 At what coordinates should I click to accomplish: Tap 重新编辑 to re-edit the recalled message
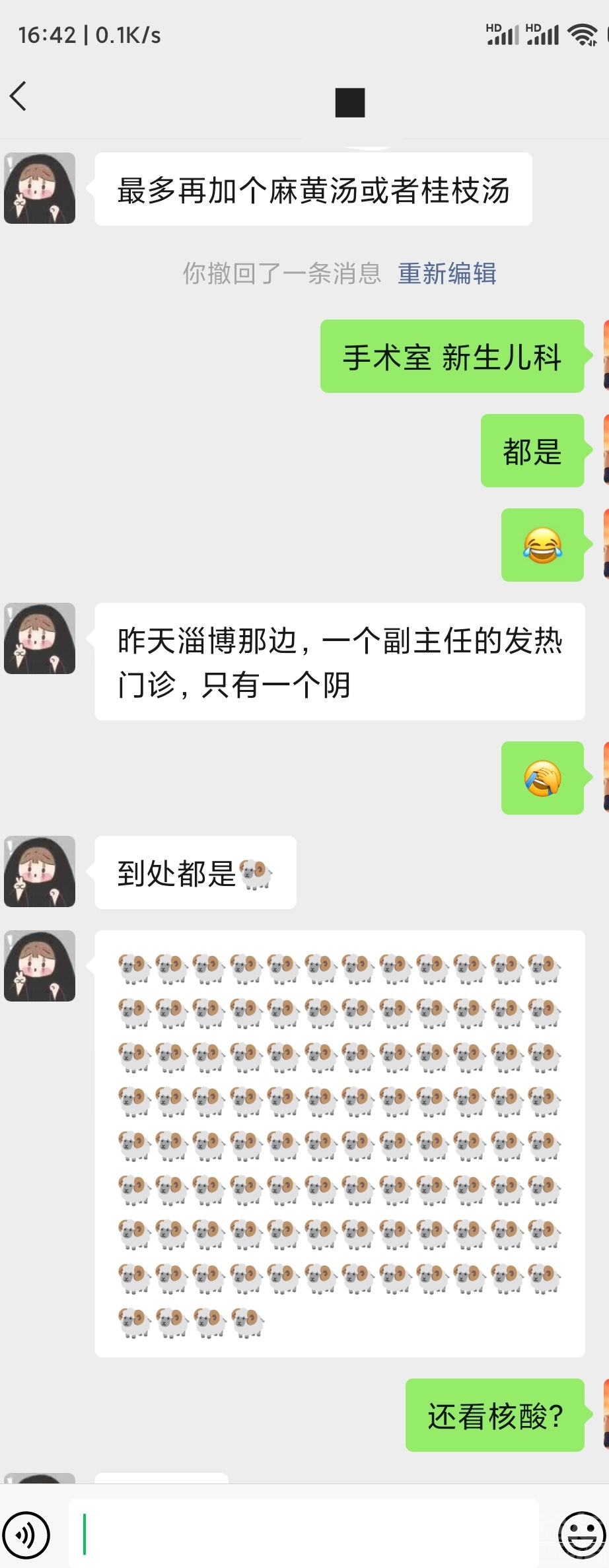click(447, 273)
